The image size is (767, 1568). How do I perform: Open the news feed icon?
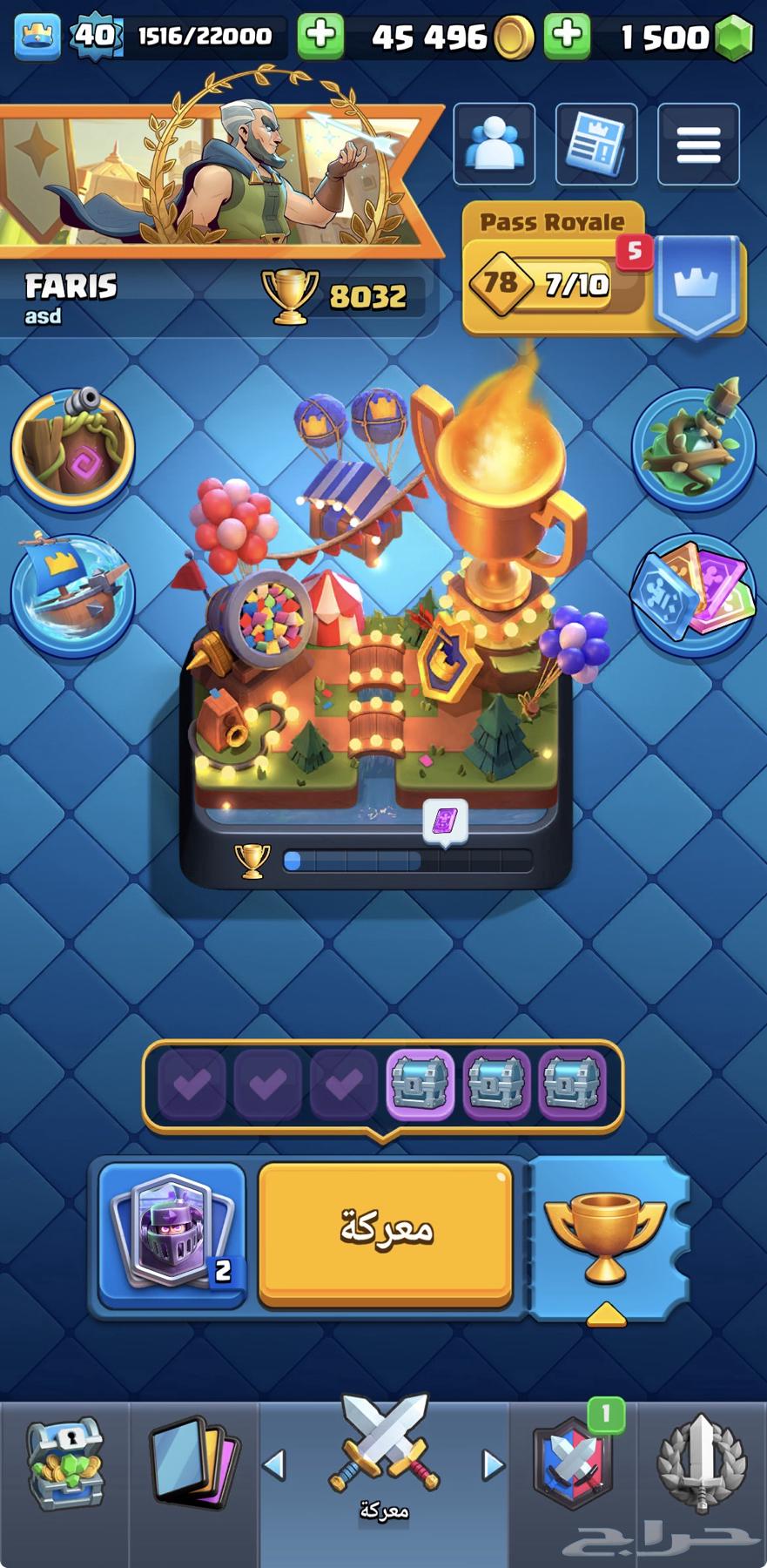pos(595,145)
